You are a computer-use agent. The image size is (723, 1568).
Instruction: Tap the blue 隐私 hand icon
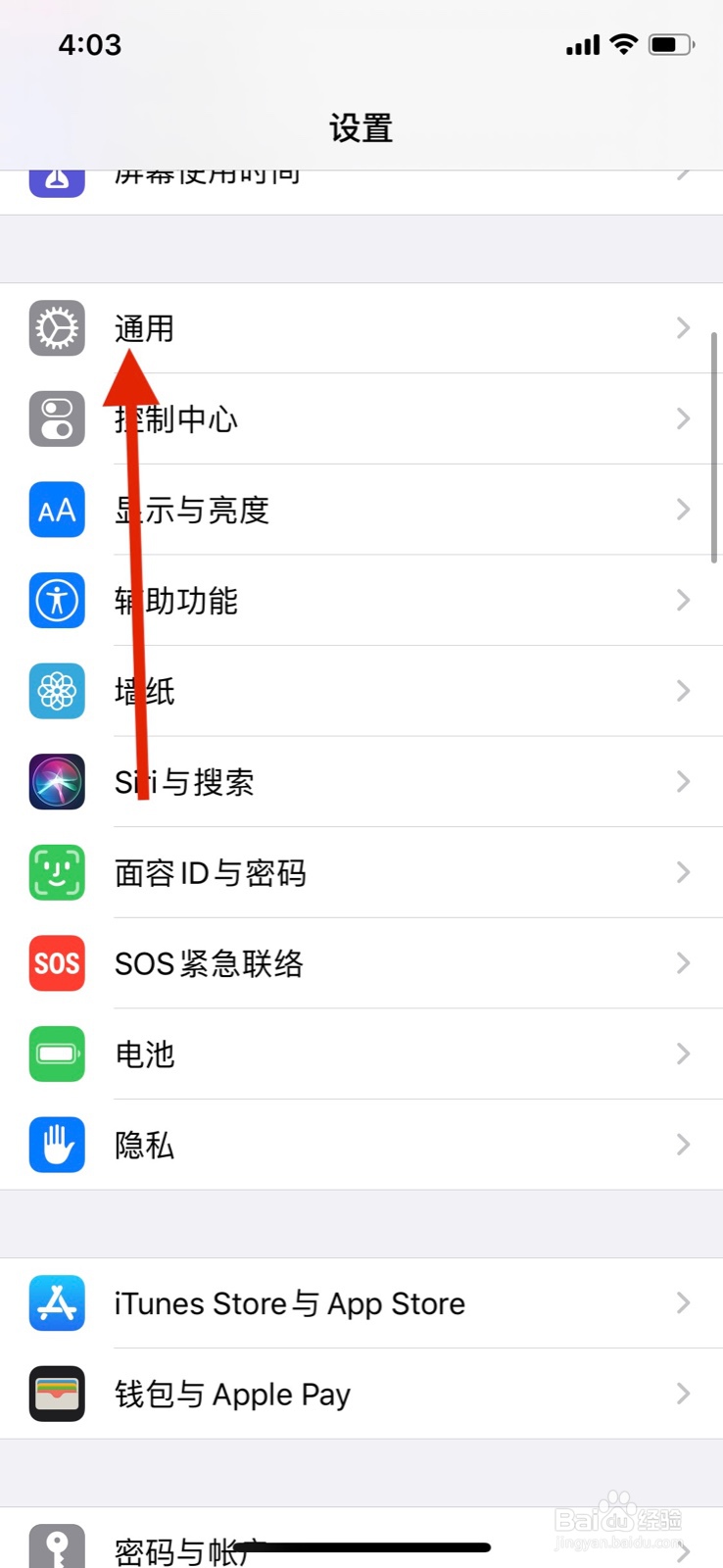[56, 1145]
